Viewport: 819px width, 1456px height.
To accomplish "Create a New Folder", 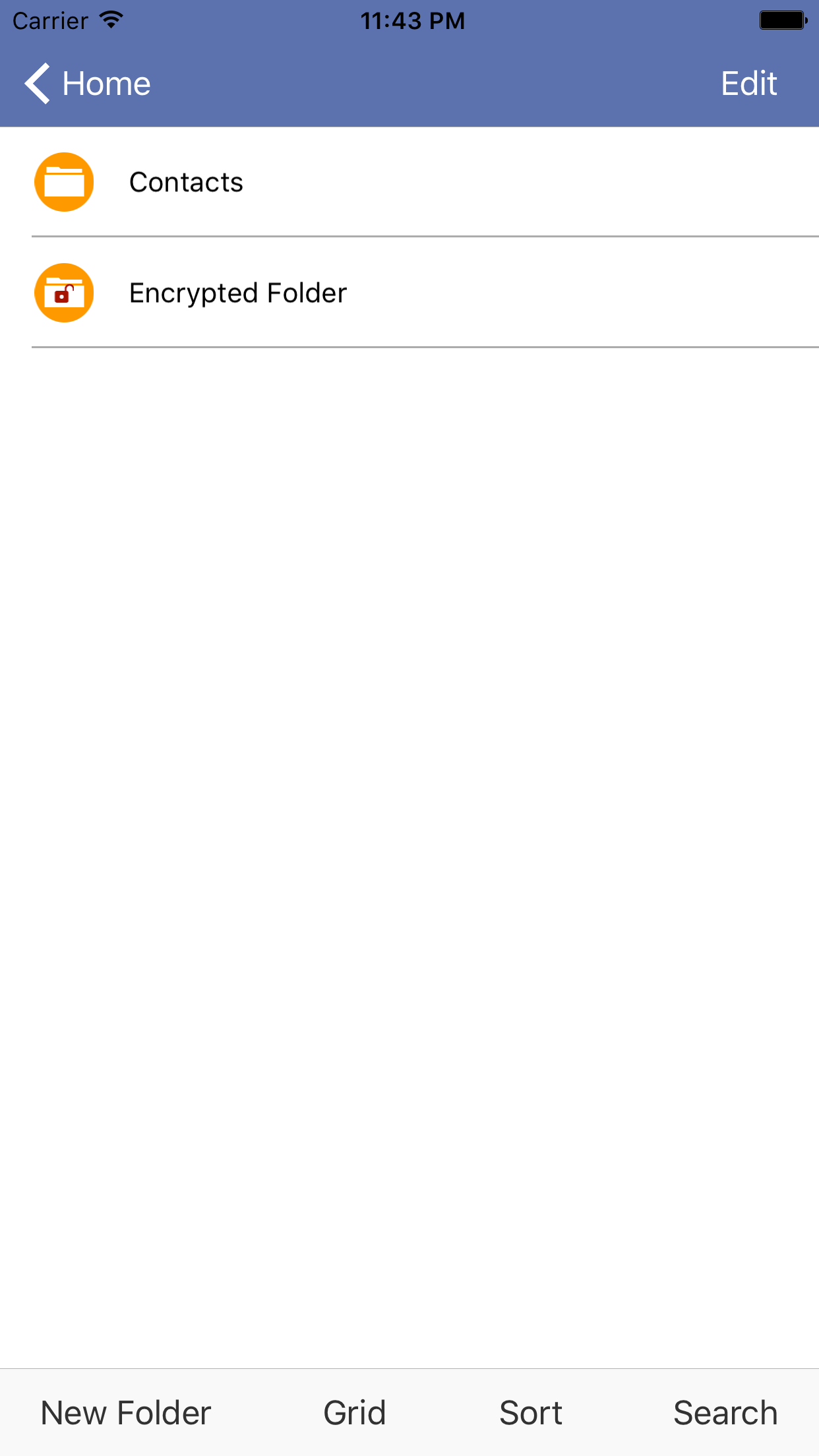I will pos(125,1412).
